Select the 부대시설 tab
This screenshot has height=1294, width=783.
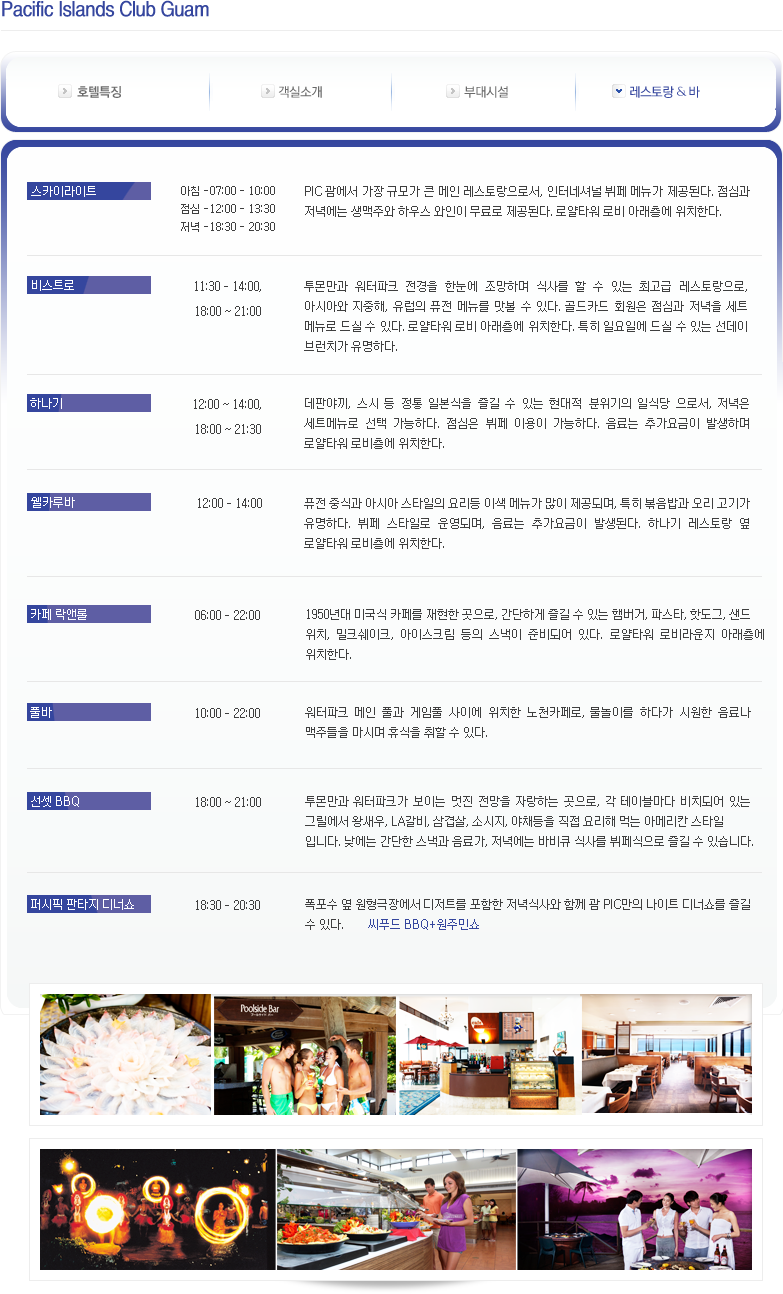click(485, 92)
